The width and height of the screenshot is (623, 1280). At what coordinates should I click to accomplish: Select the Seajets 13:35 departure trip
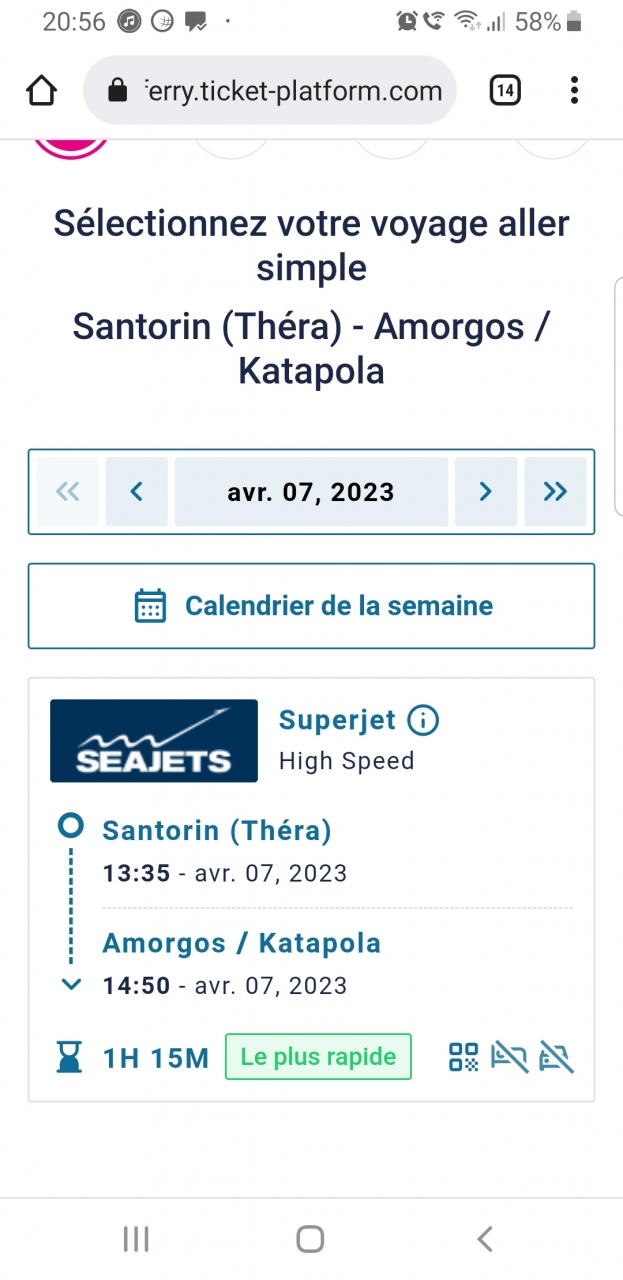311,889
